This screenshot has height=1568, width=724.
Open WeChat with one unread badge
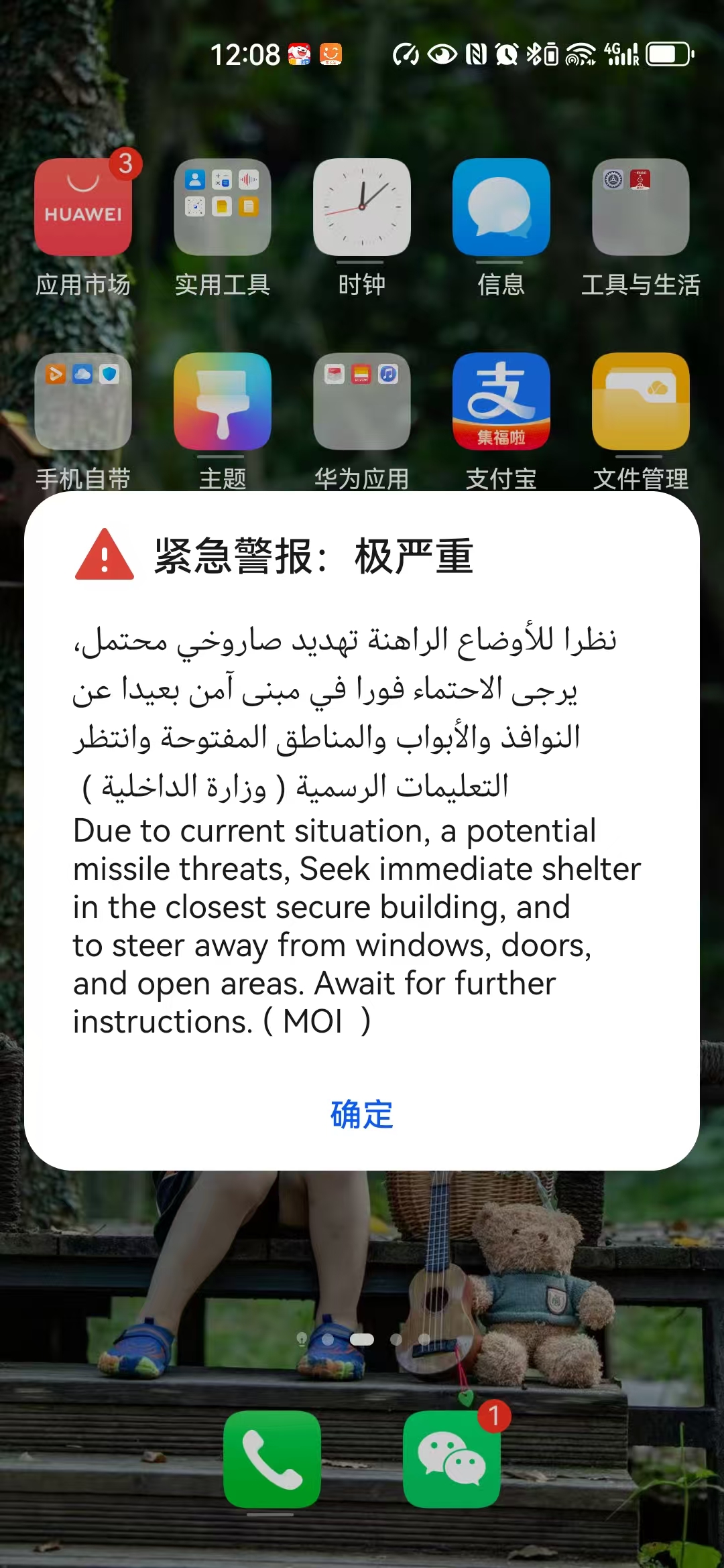tap(452, 1459)
